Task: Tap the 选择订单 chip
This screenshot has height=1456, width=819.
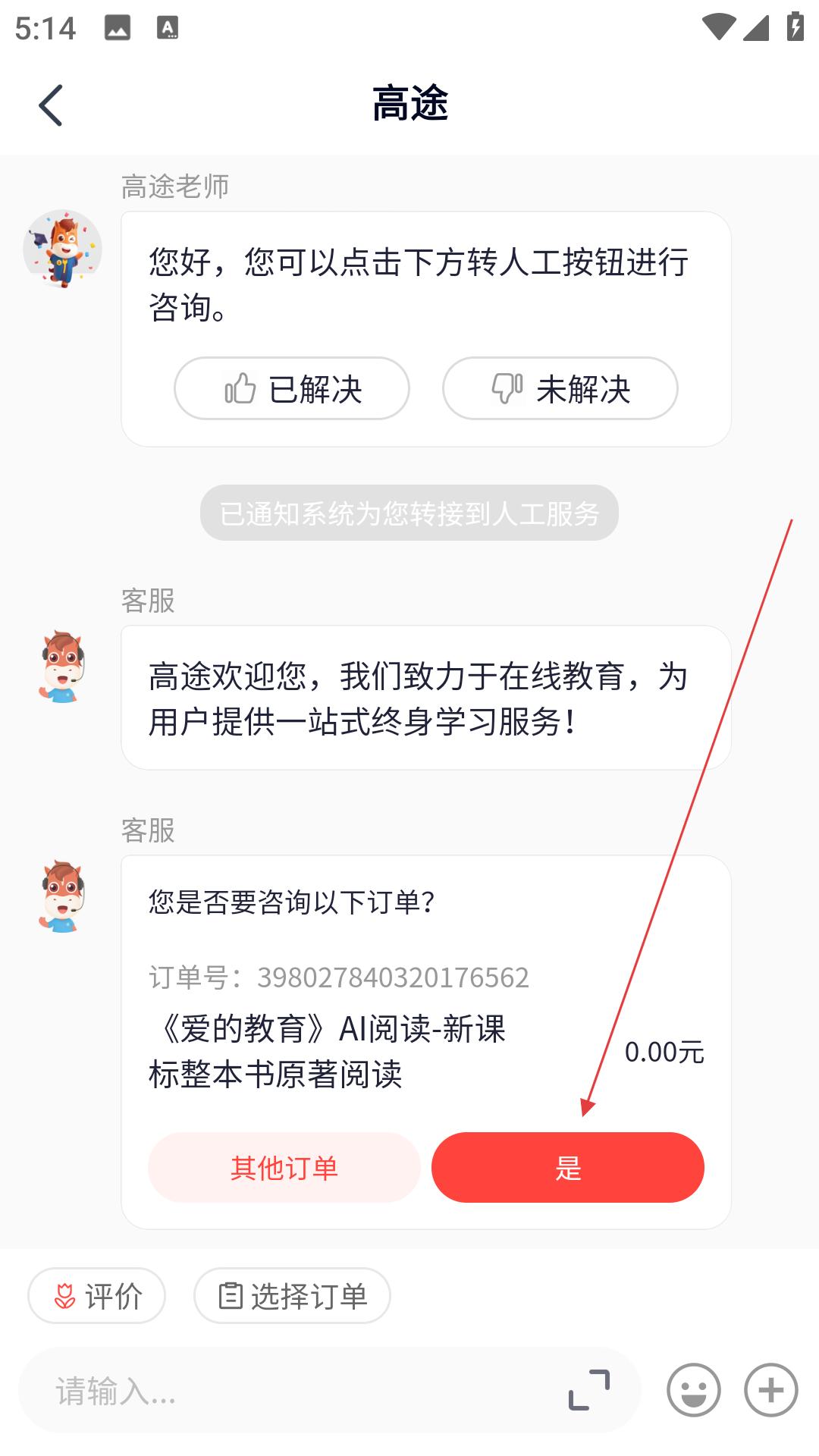Action: [x=292, y=1295]
